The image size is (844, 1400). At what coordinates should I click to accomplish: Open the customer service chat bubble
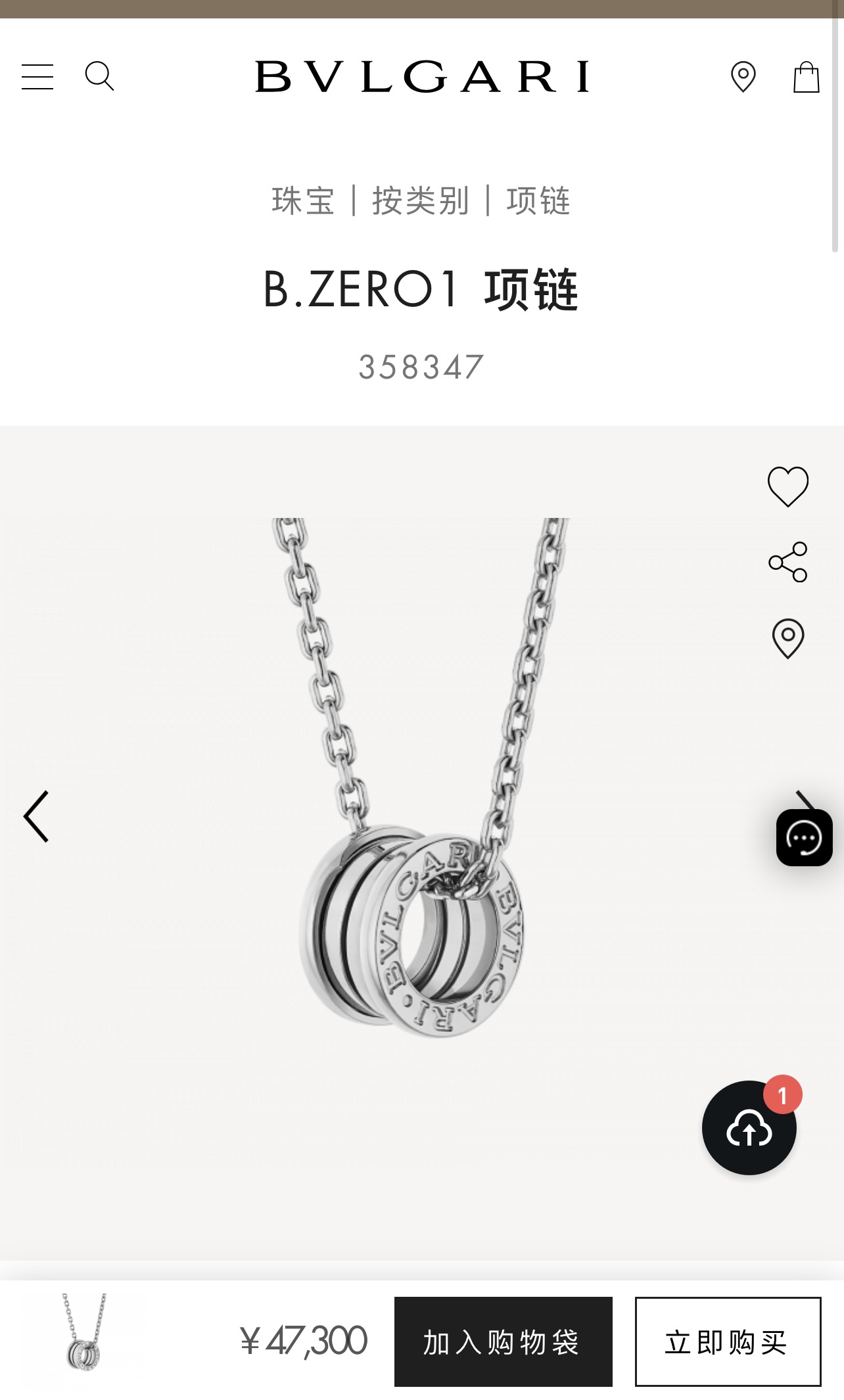(804, 837)
